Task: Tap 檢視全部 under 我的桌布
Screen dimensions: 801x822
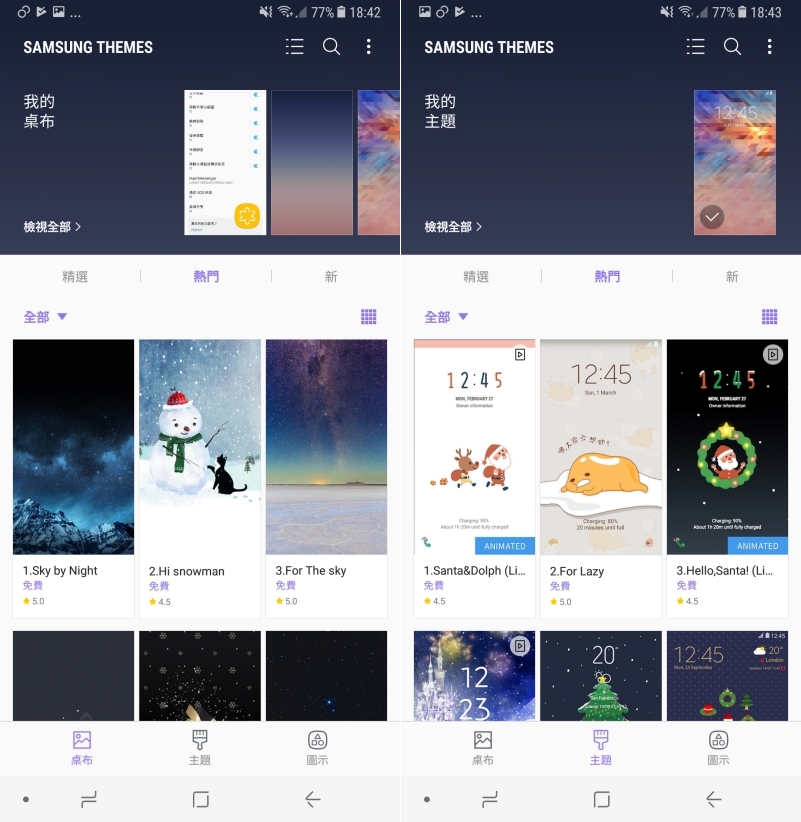Action: [x=52, y=227]
